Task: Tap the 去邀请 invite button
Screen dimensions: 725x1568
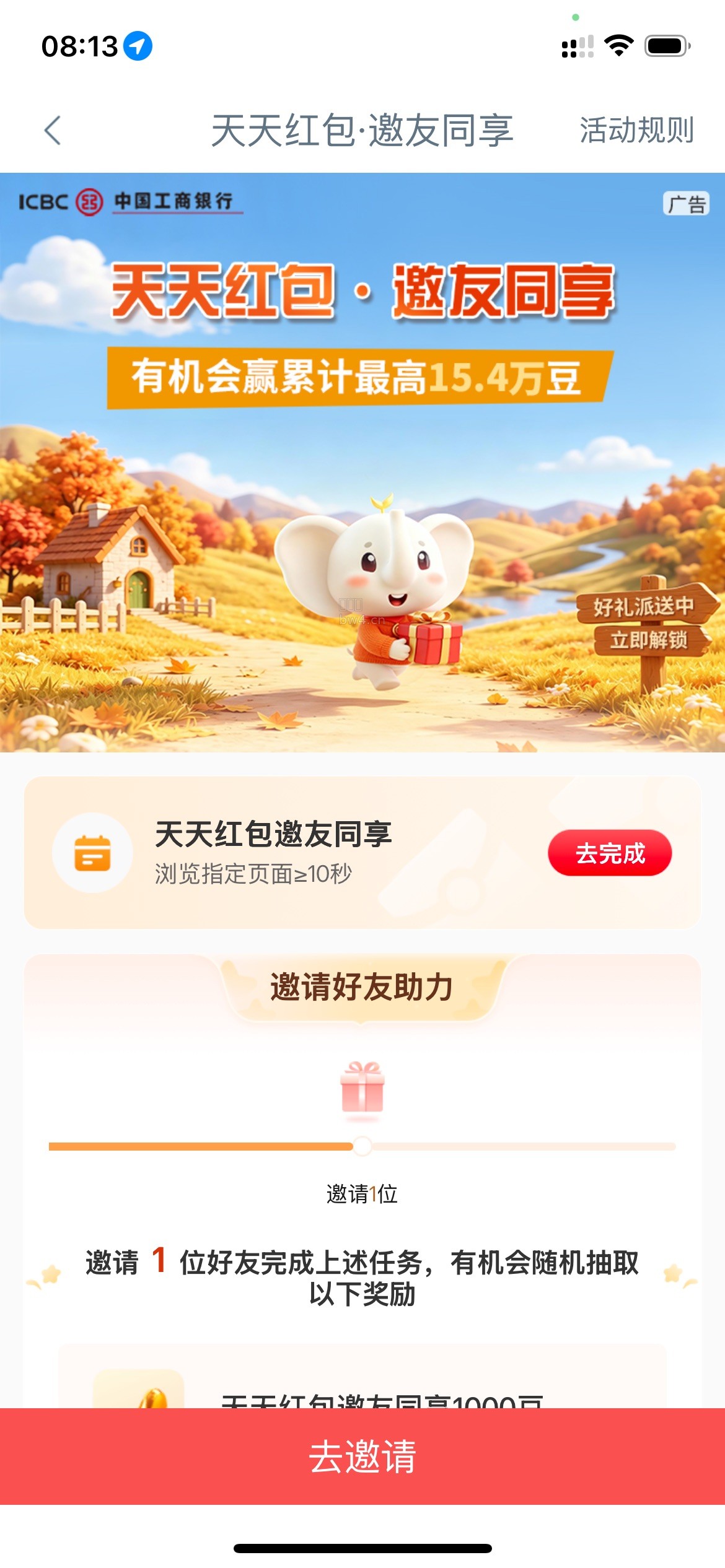Action: point(362,1456)
